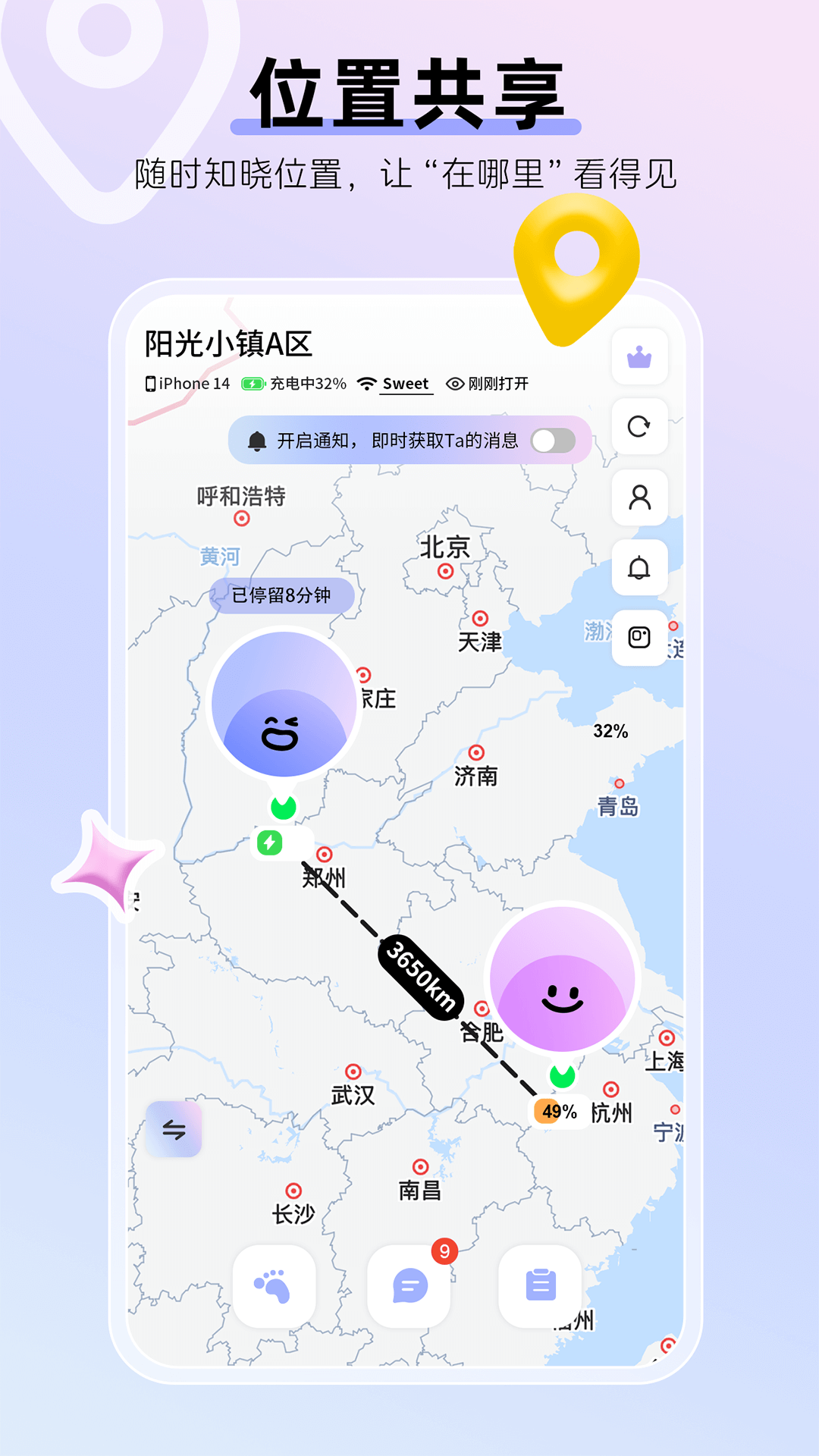Tap the Sweet Wi-Fi network label

tap(404, 384)
